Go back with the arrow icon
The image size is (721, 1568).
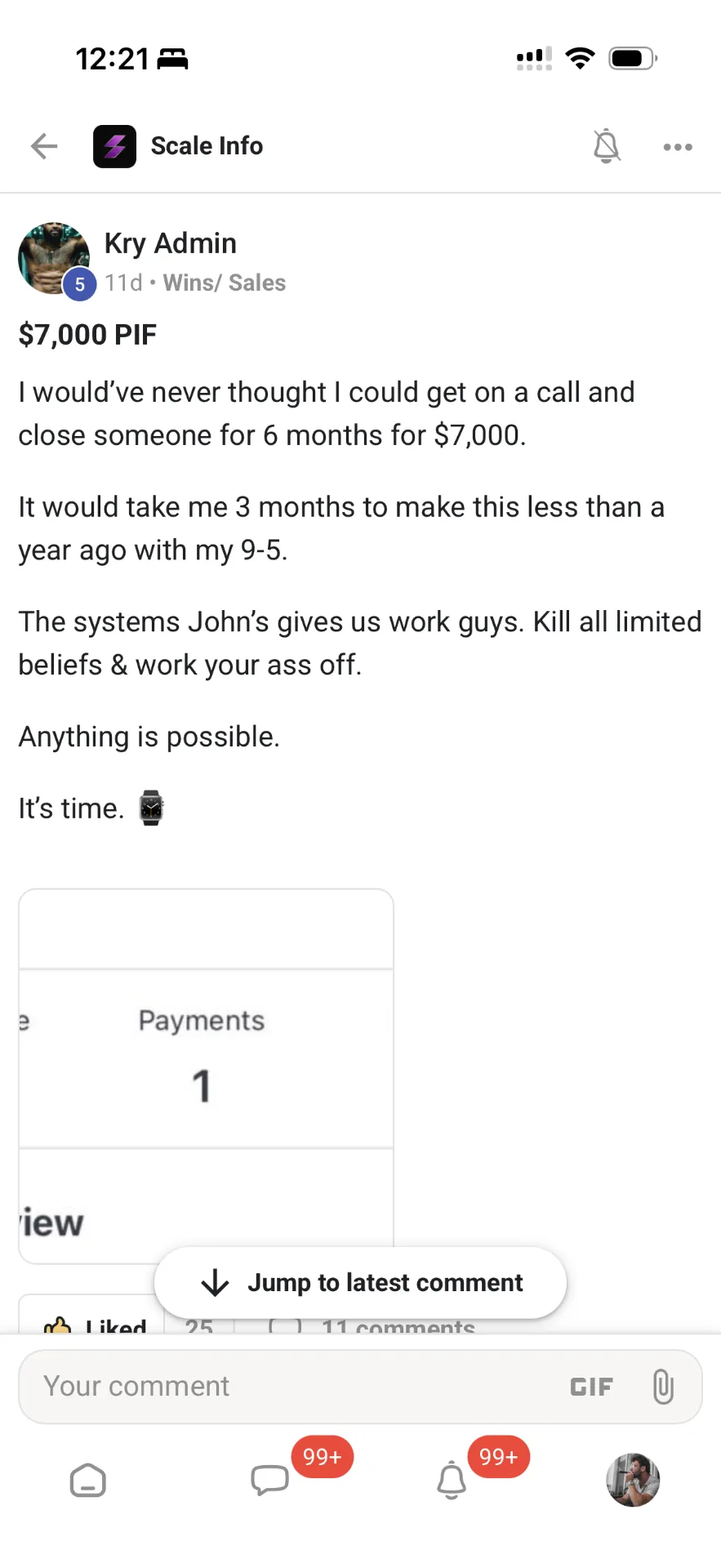tap(44, 146)
